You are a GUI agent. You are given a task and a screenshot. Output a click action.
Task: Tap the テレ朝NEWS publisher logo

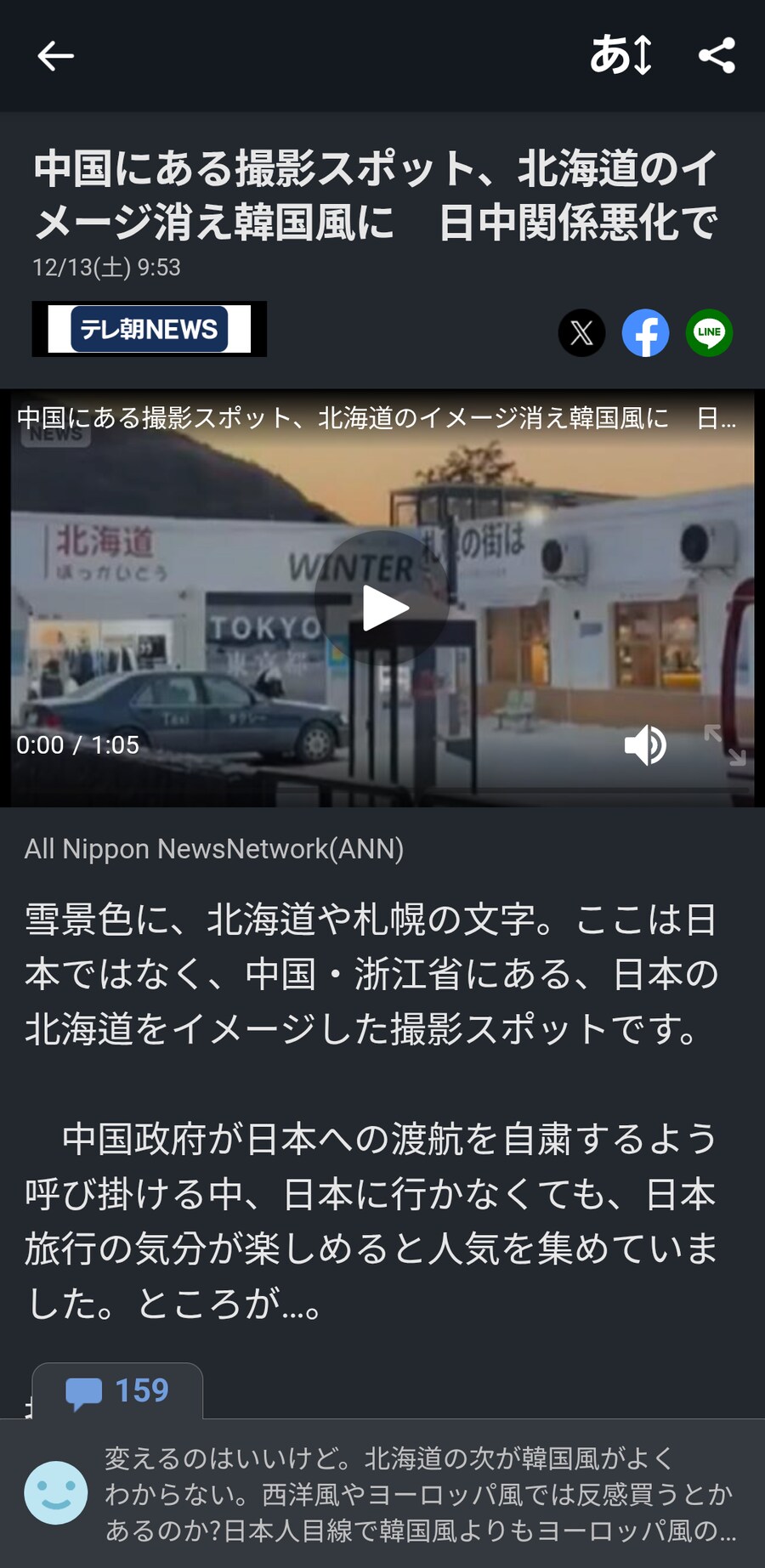point(150,330)
